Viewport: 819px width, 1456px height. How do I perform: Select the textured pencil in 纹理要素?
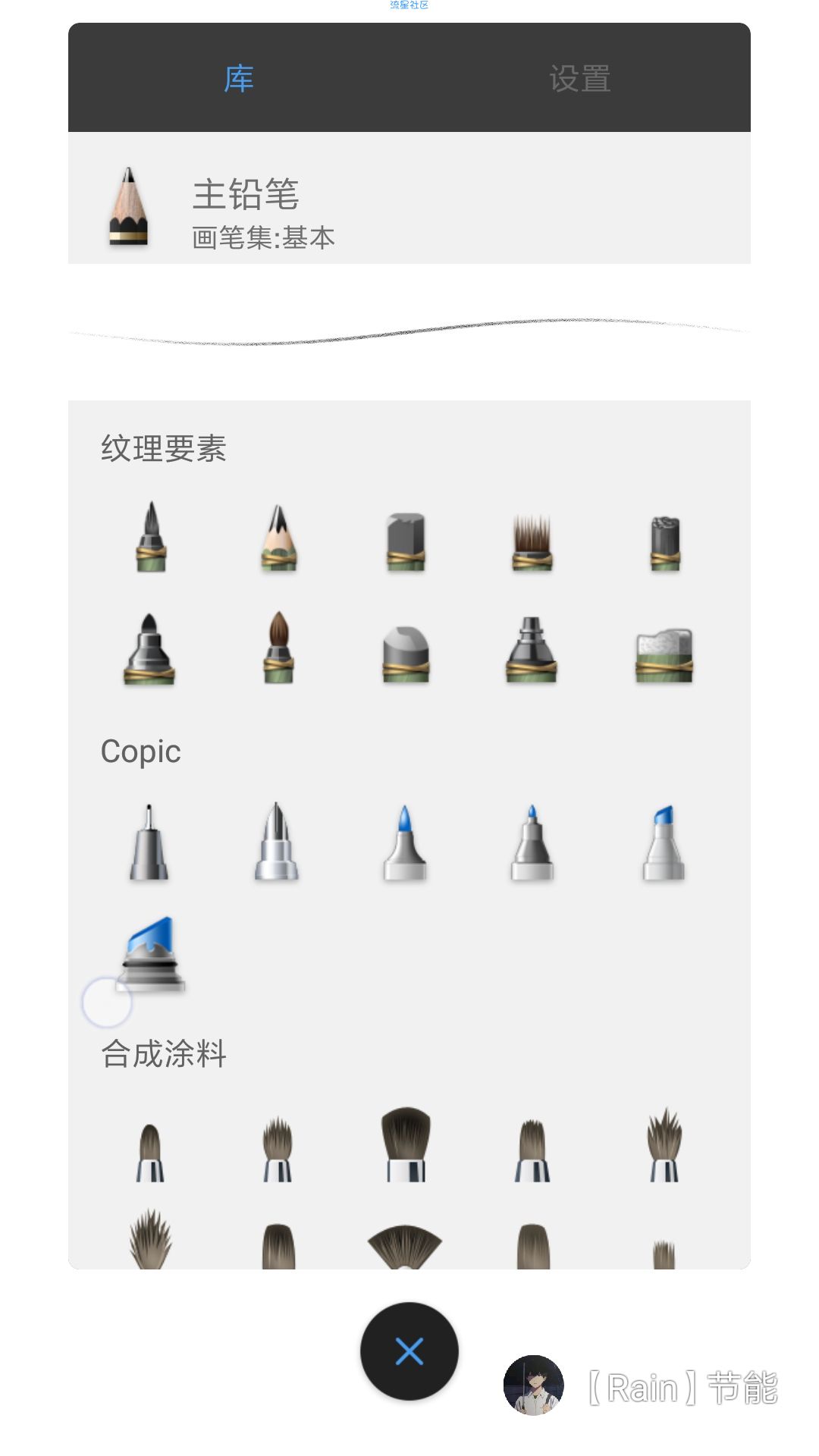click(279, 538)
